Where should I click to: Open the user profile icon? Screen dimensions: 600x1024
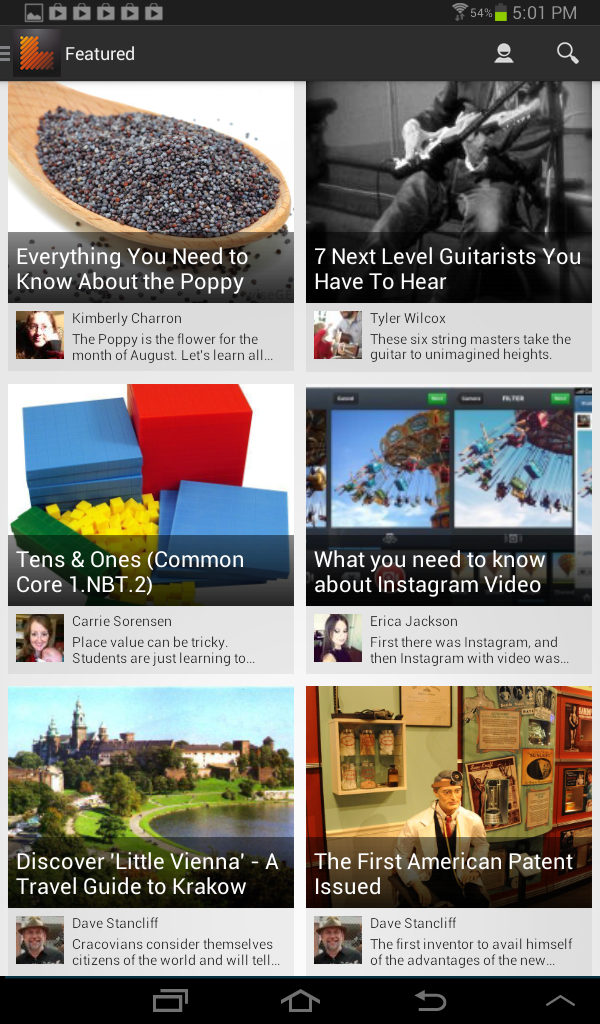(504, 54)
